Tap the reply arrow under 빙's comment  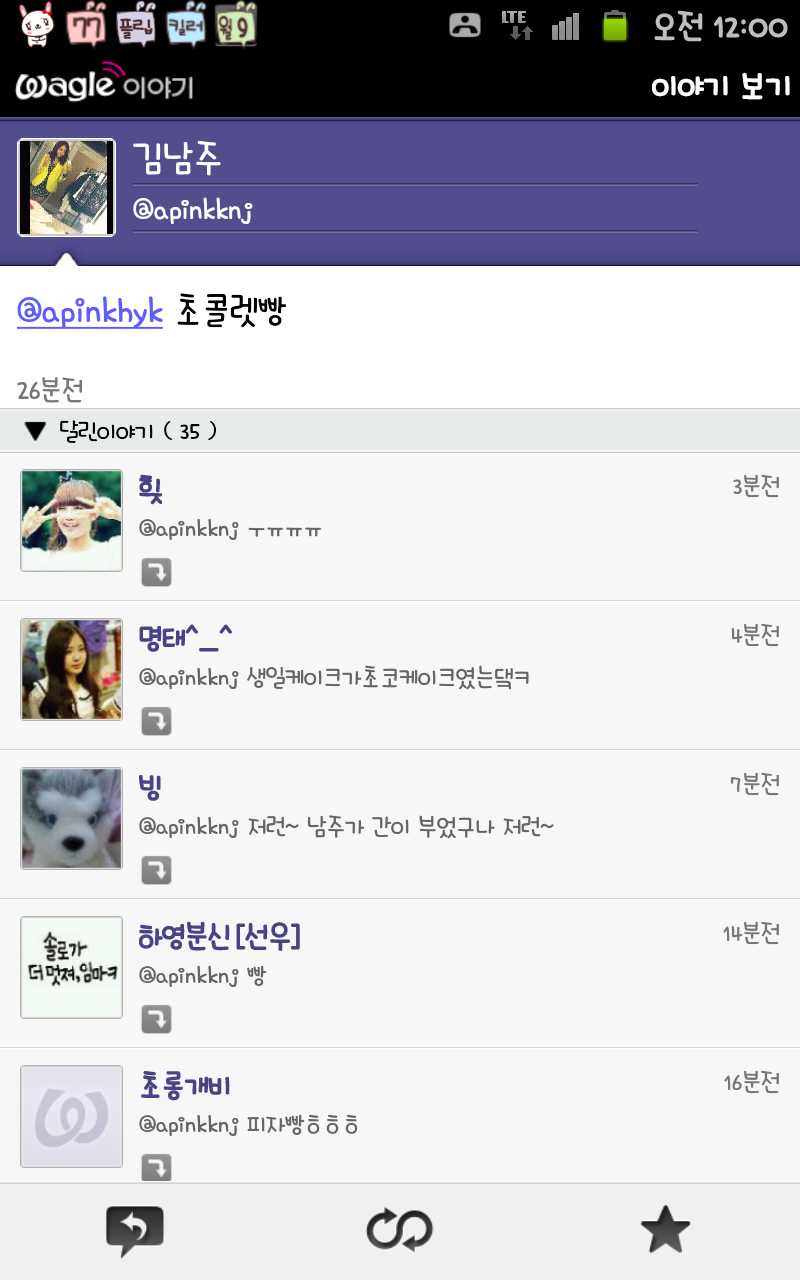click(156, 870)
